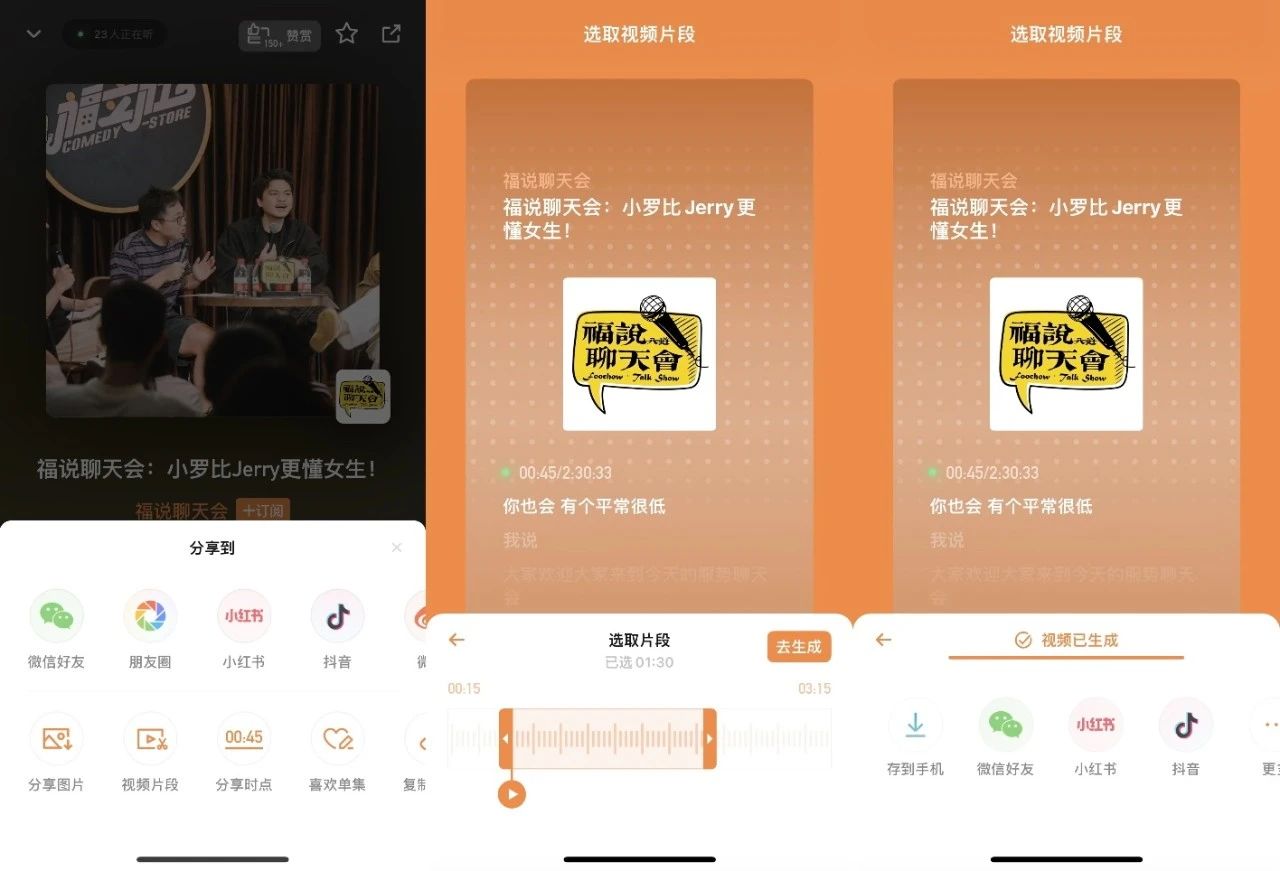Choose 分享图片 option
The image size is (1280, 871).
point(56,740)
